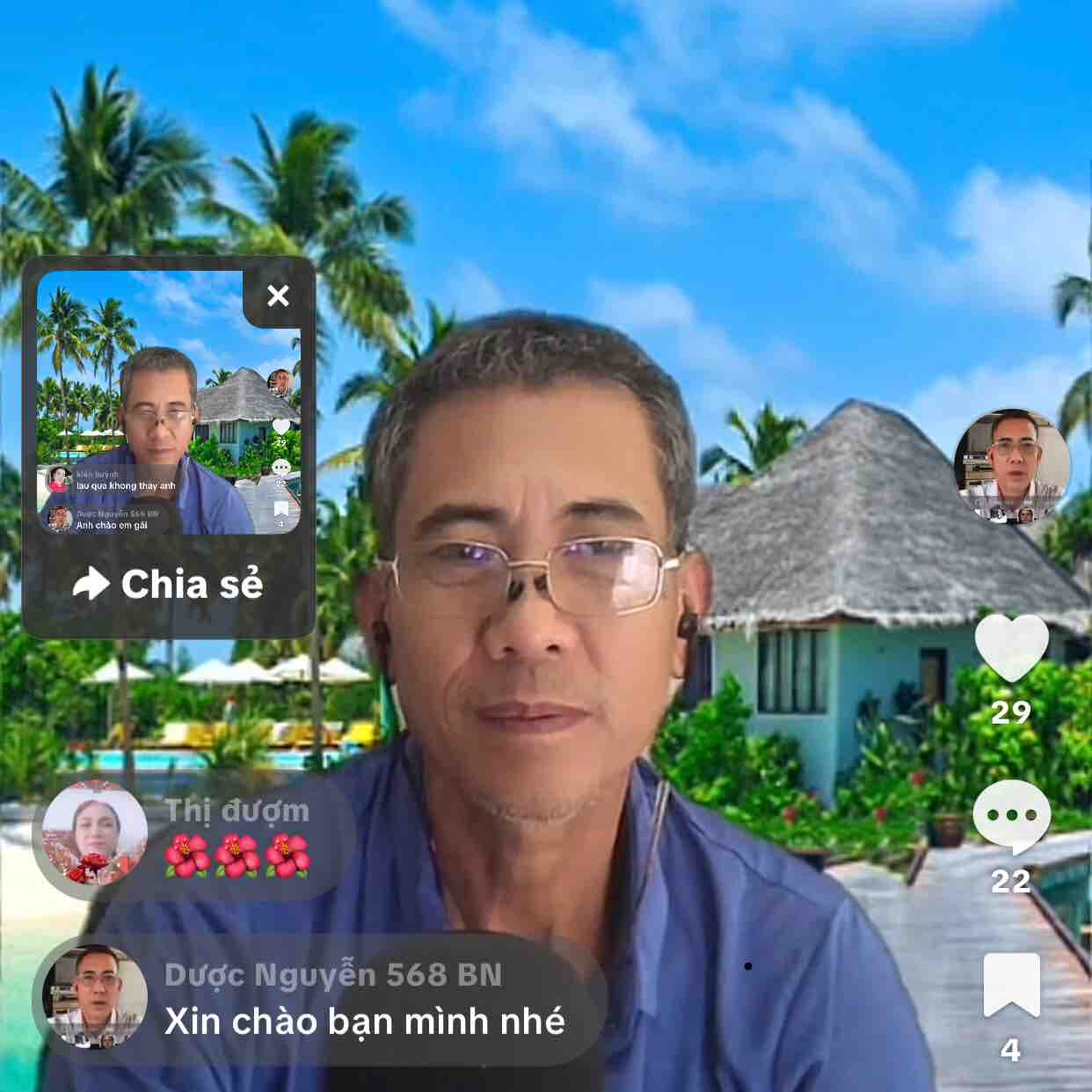Close the screenshot share popup
The width and height of the screenshot is (1092, 1092).
click(278, 296)
